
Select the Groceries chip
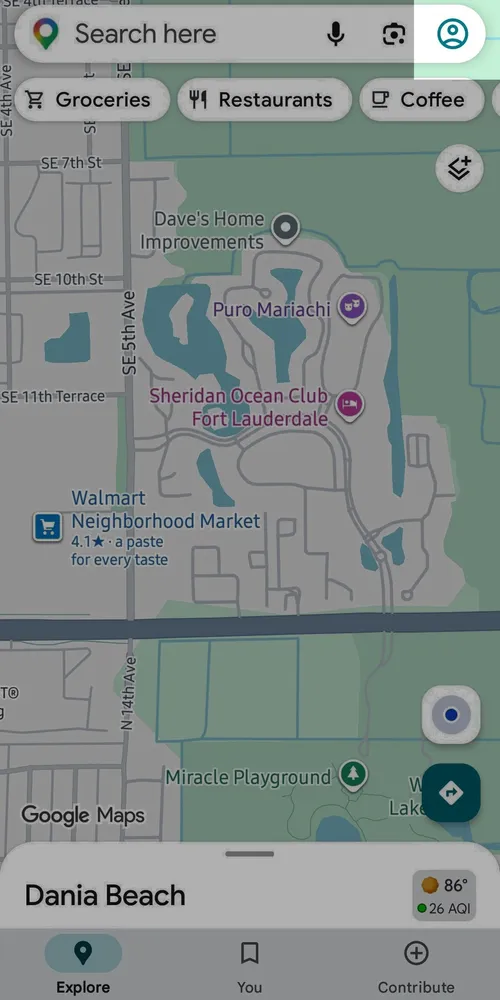[92, 99]
